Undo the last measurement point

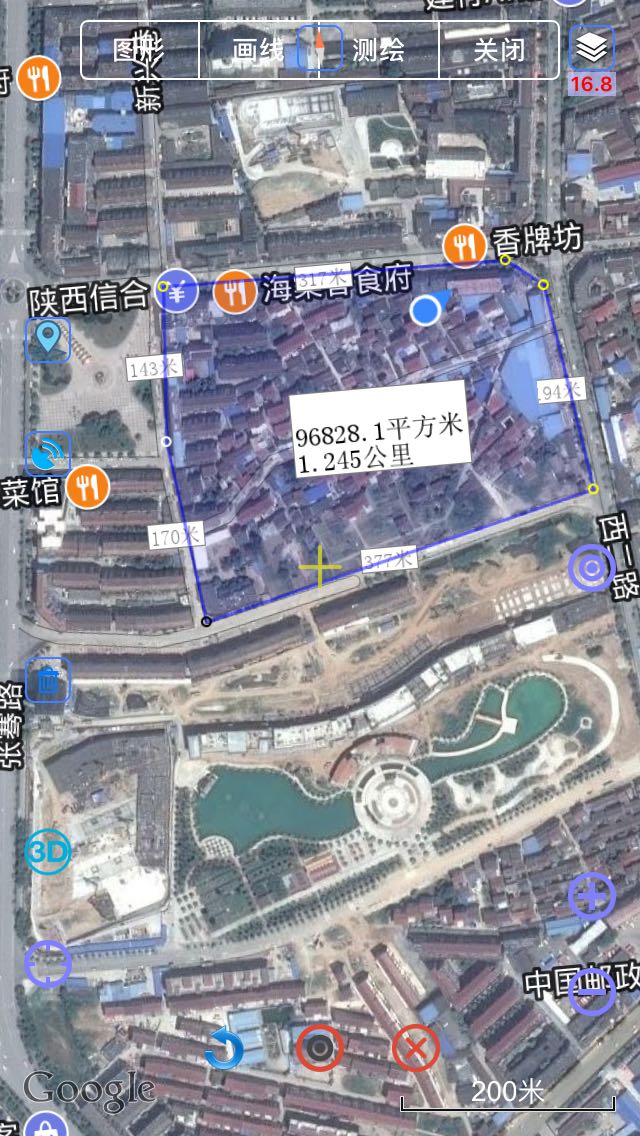[x=224, y=1049]
